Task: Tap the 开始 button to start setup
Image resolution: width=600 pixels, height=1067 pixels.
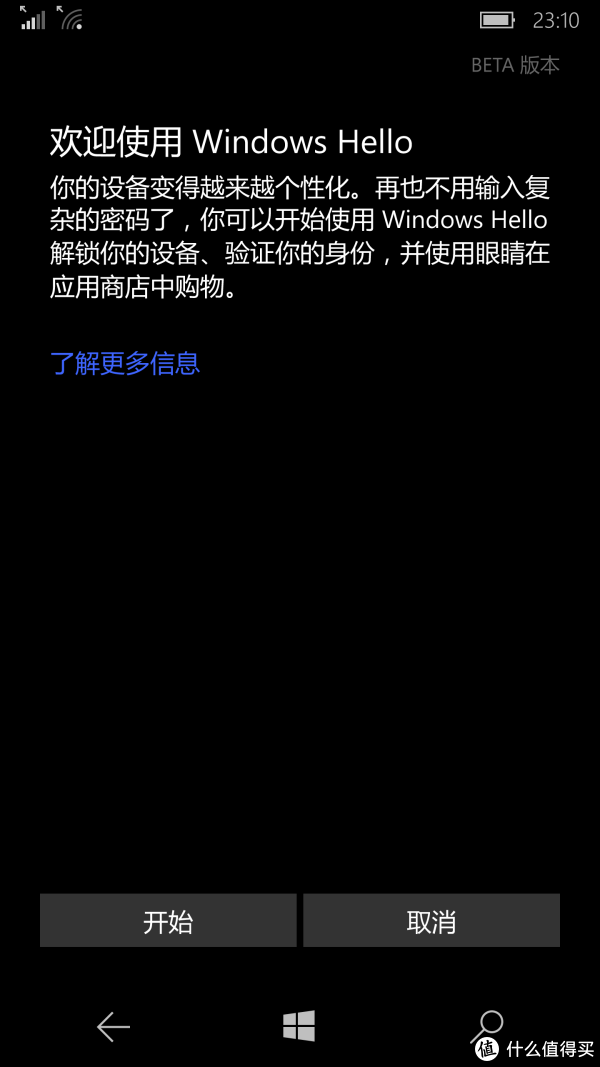Action: [x=168, y=920]
